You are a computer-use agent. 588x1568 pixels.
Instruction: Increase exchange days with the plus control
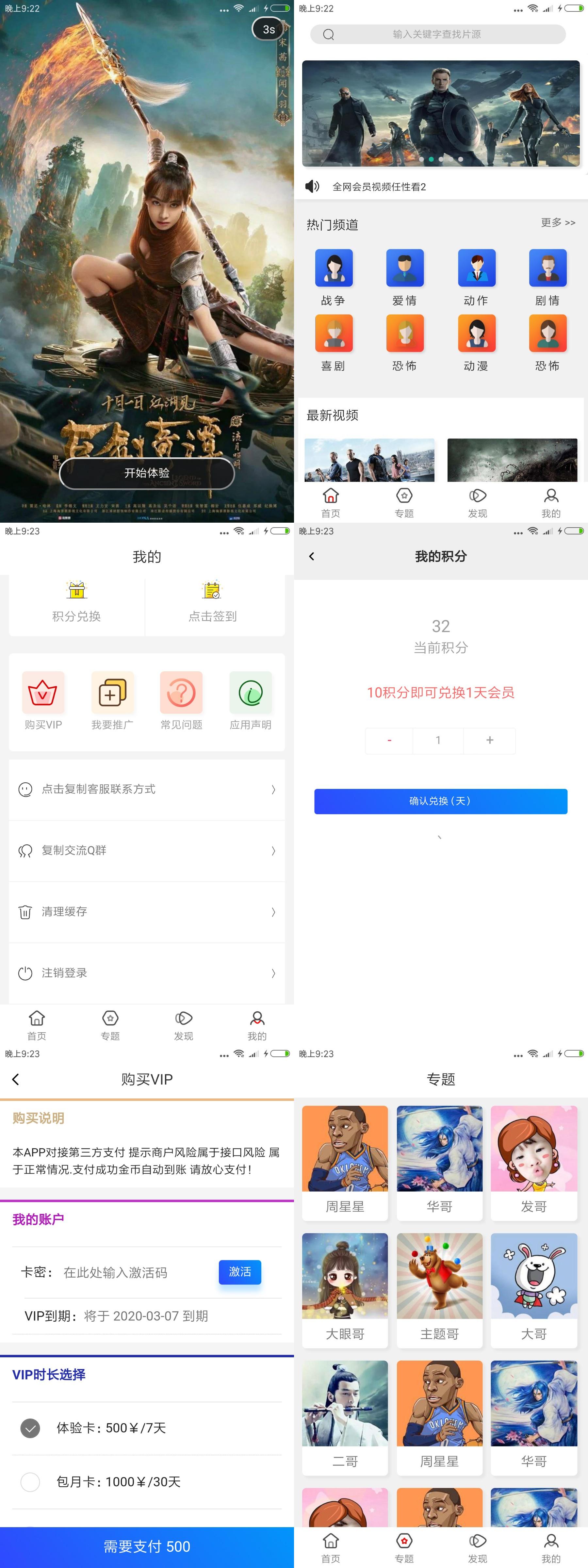pyautogui.click(x=489, y=740)
